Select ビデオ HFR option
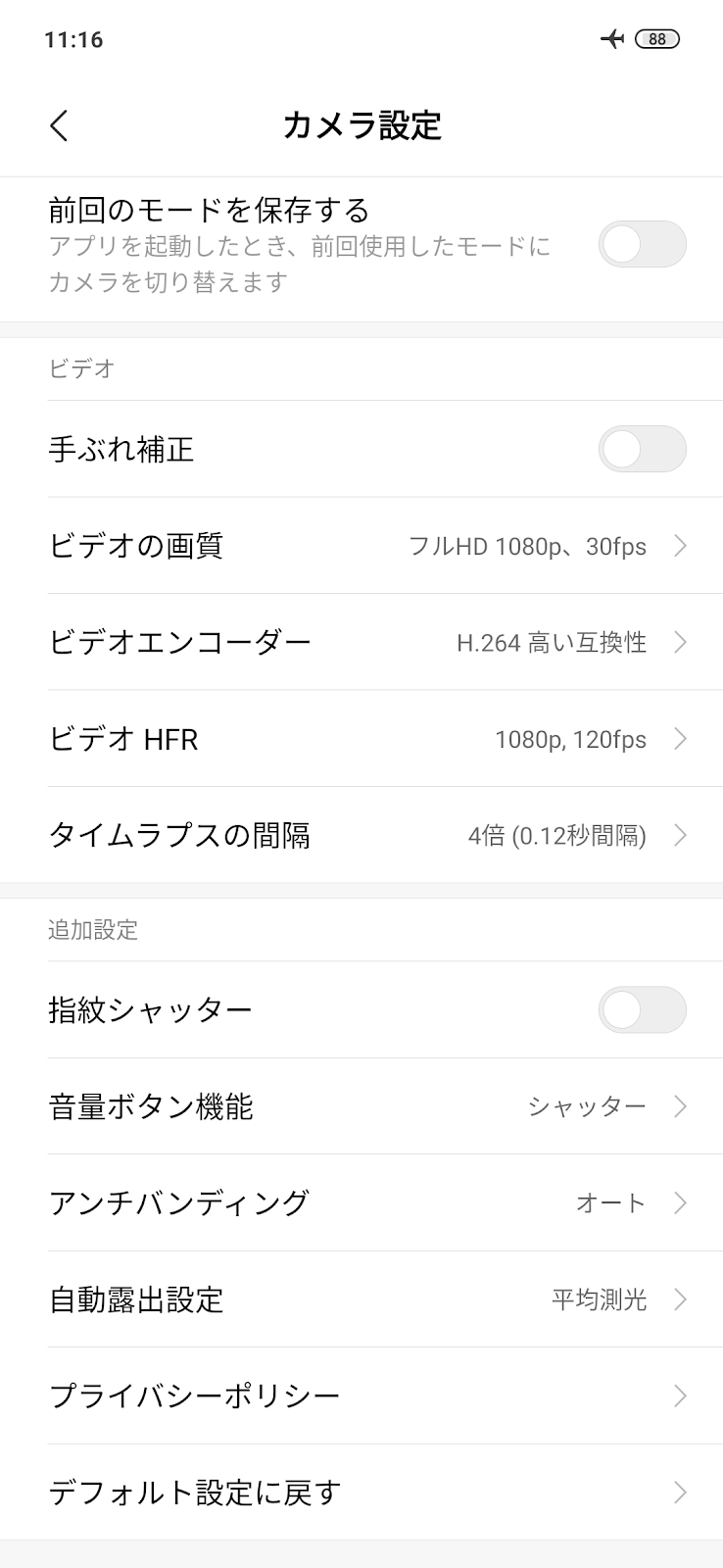Screen dimensions: 723x1568 pos(361,739)
